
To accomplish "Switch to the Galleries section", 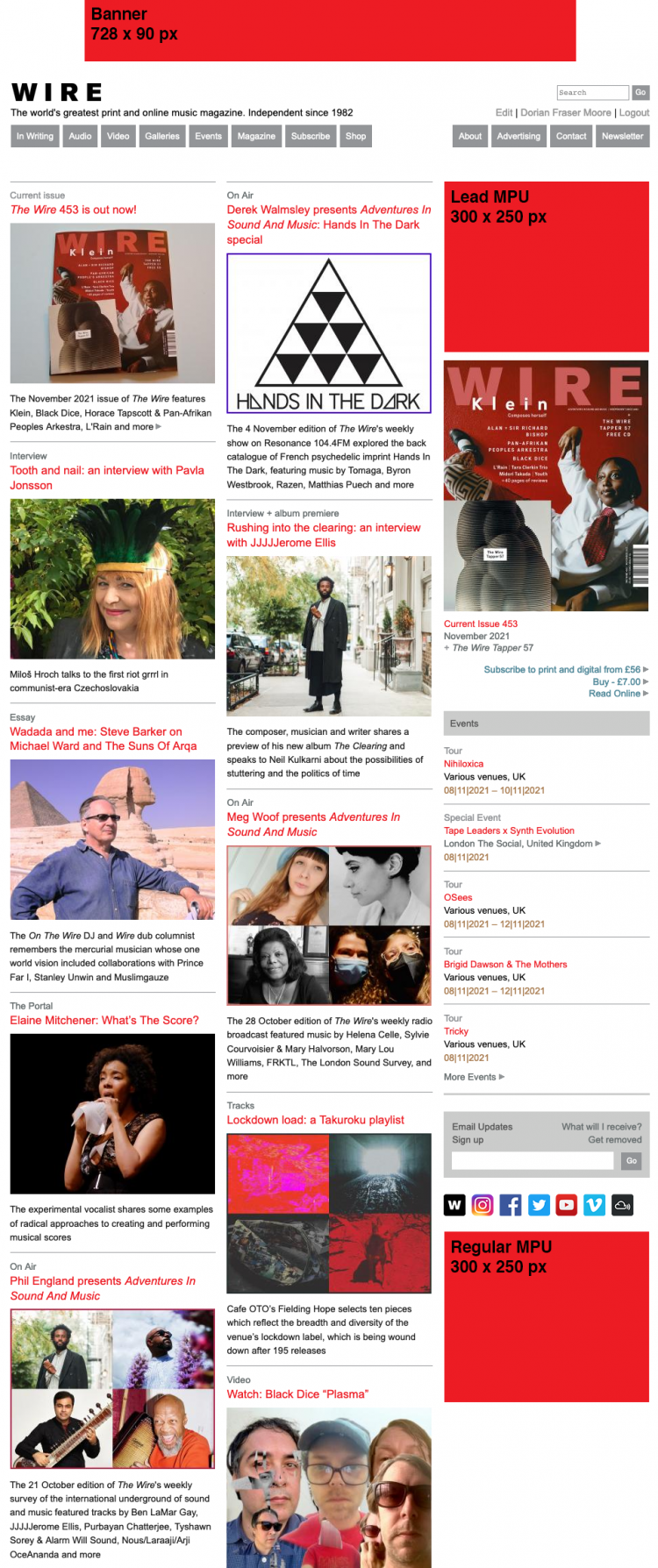I will [x=162, y=136].
